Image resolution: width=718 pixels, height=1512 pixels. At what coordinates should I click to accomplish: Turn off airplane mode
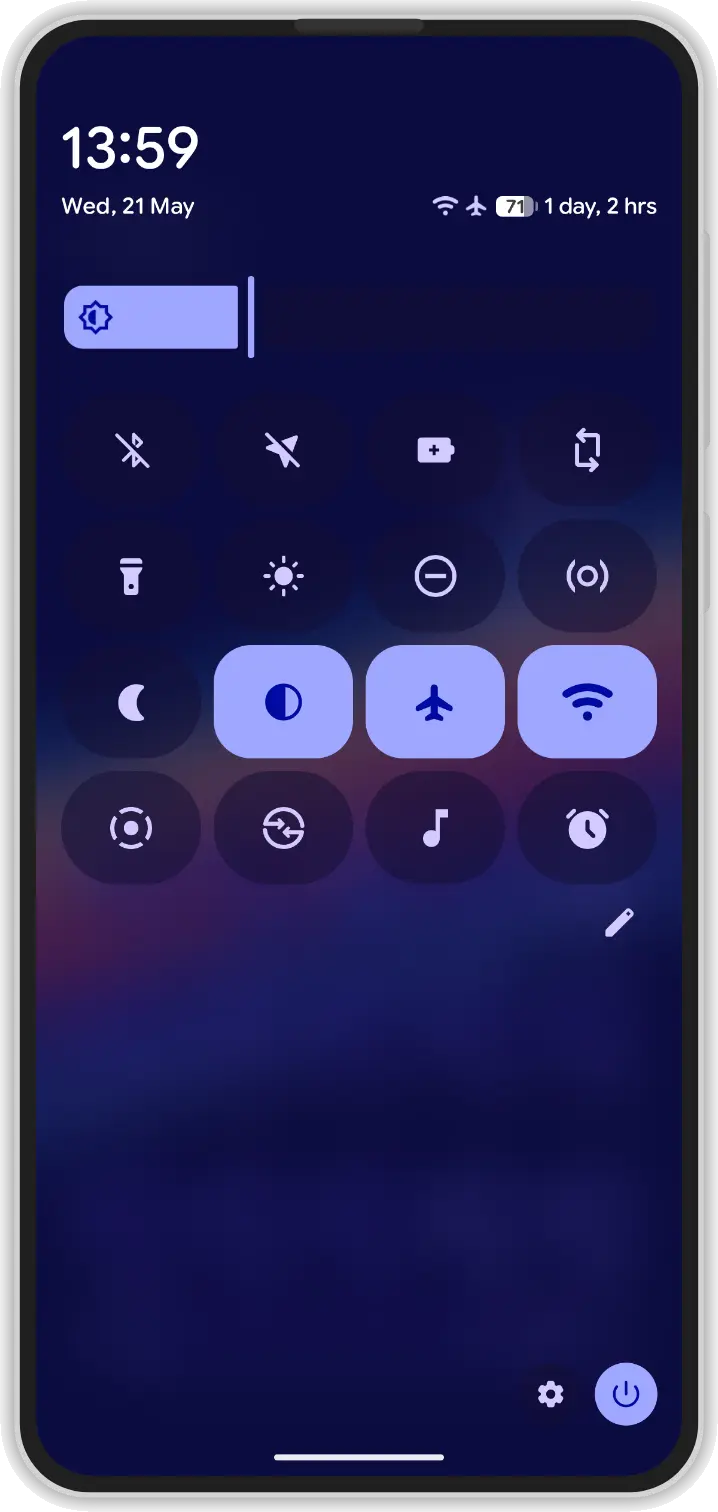click(435, 702)
